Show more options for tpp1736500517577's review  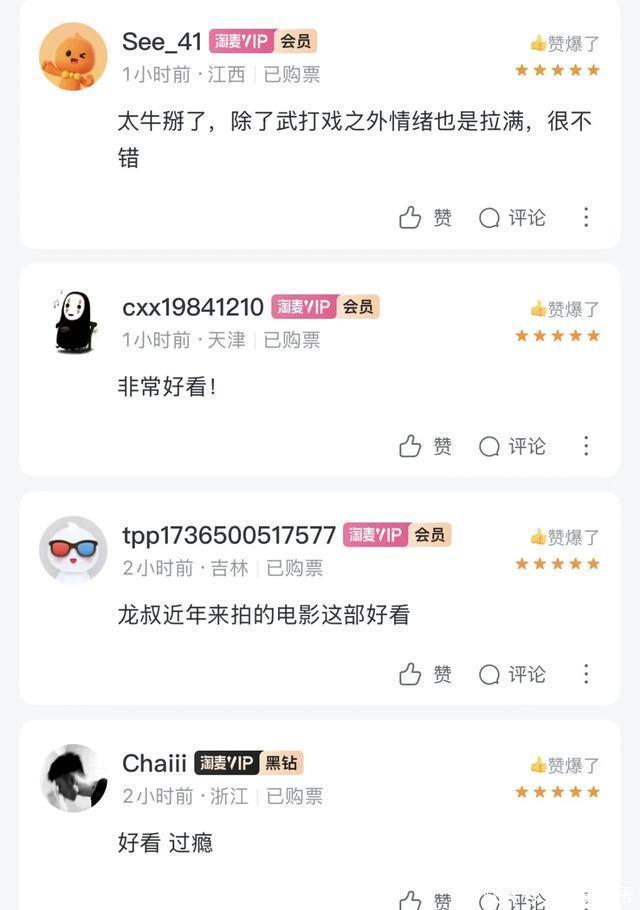(x=586, y=674)
